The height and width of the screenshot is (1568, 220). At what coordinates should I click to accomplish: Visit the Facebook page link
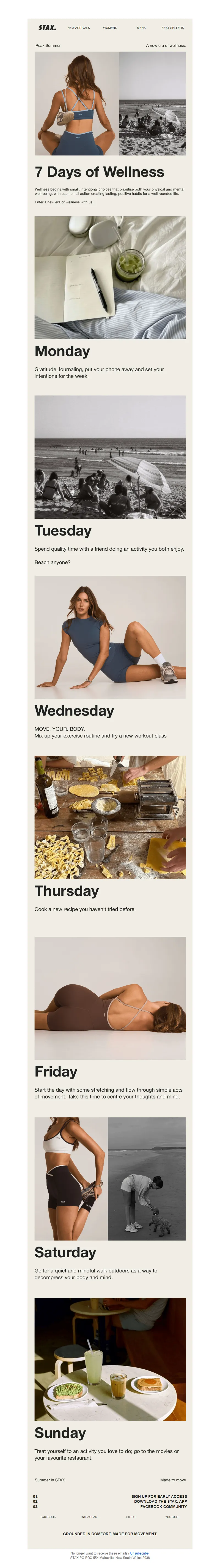[x=48, y=1517]
